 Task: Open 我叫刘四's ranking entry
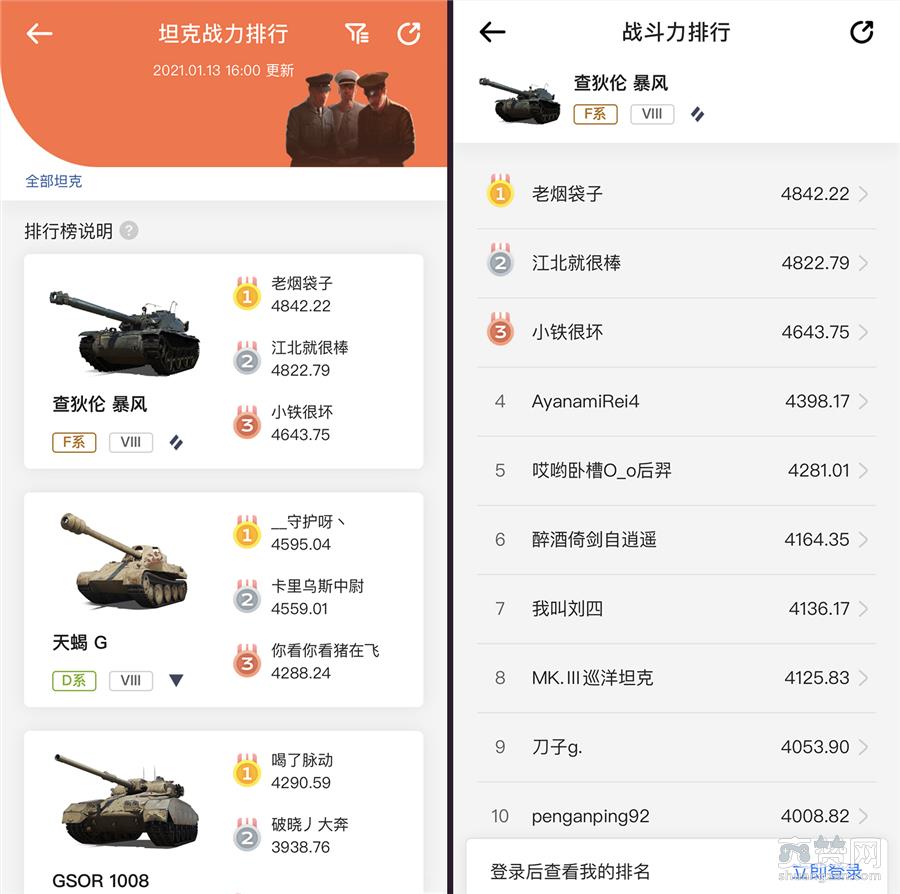(677, 608)
